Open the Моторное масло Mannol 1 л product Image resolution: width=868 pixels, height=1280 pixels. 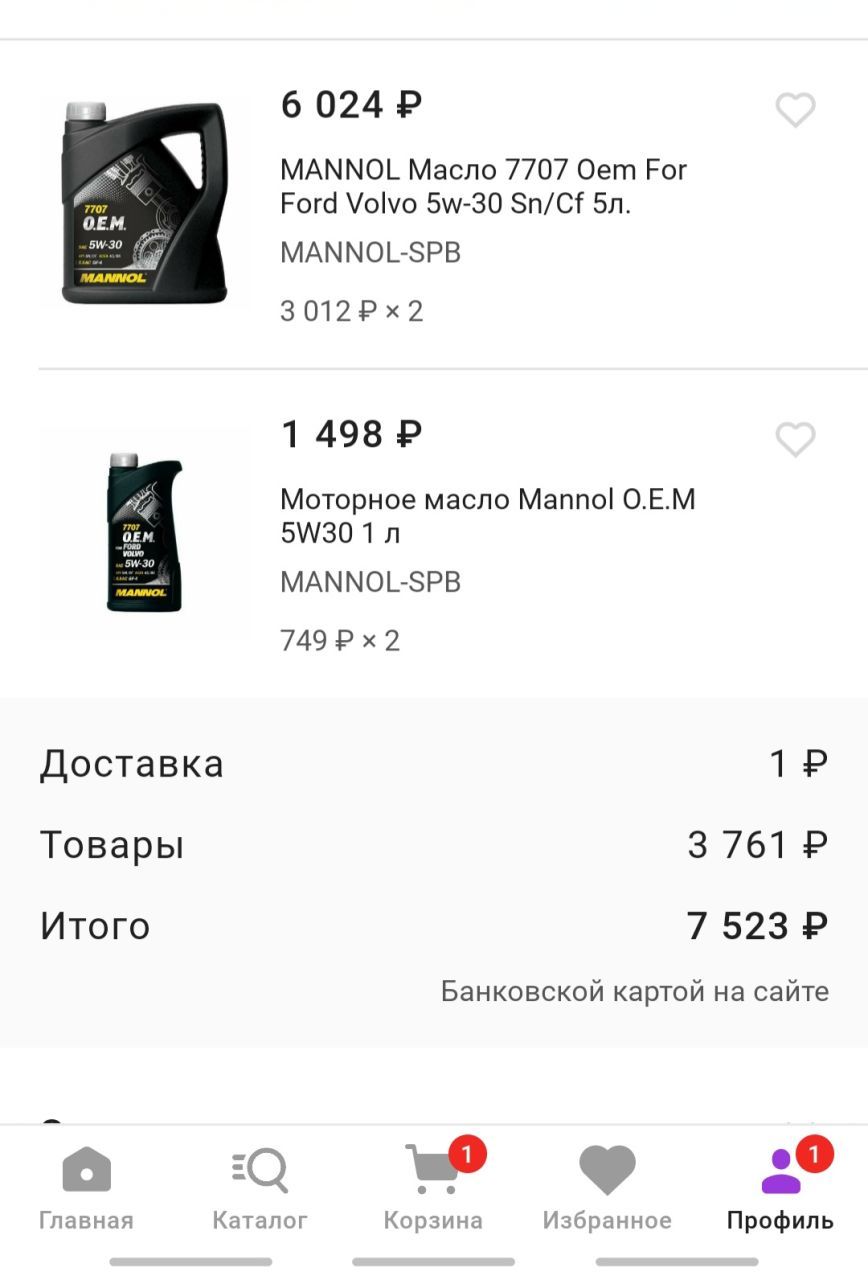click(487, 516)
